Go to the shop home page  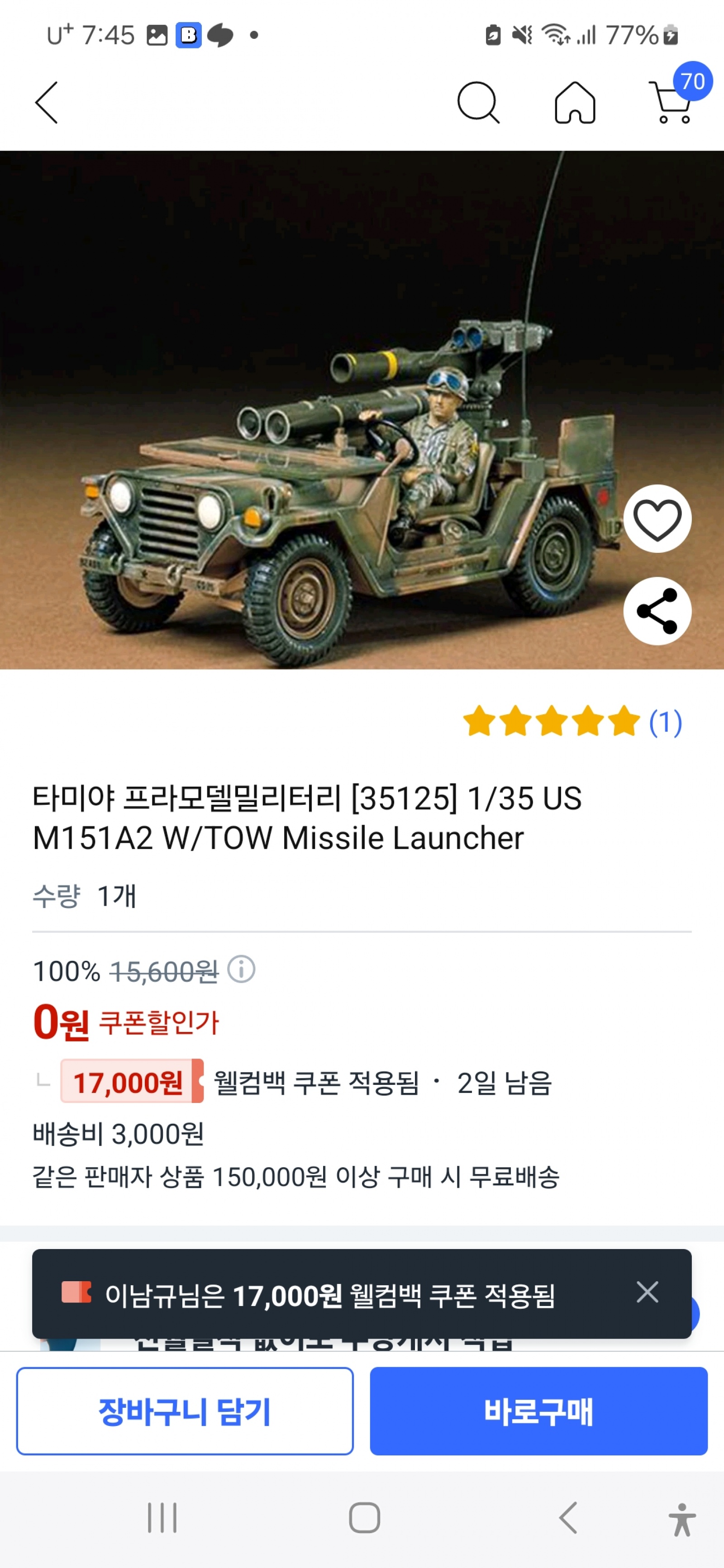pyautogui.click(x=574, y=103)
